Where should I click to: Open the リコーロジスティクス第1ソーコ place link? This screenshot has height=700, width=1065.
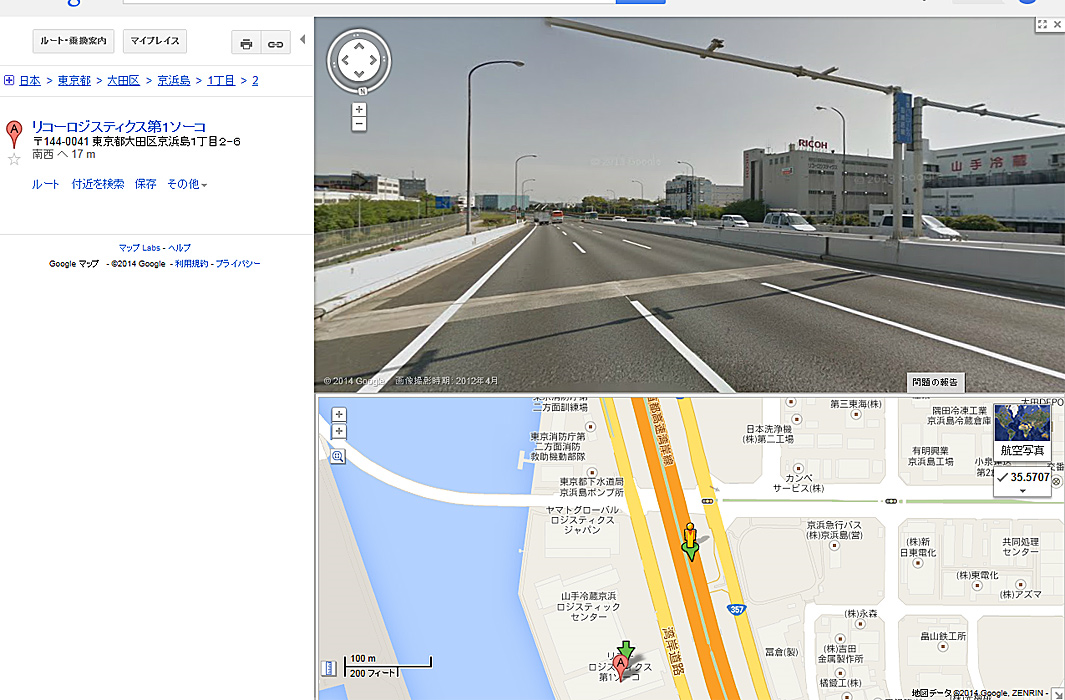coord(118,126)
